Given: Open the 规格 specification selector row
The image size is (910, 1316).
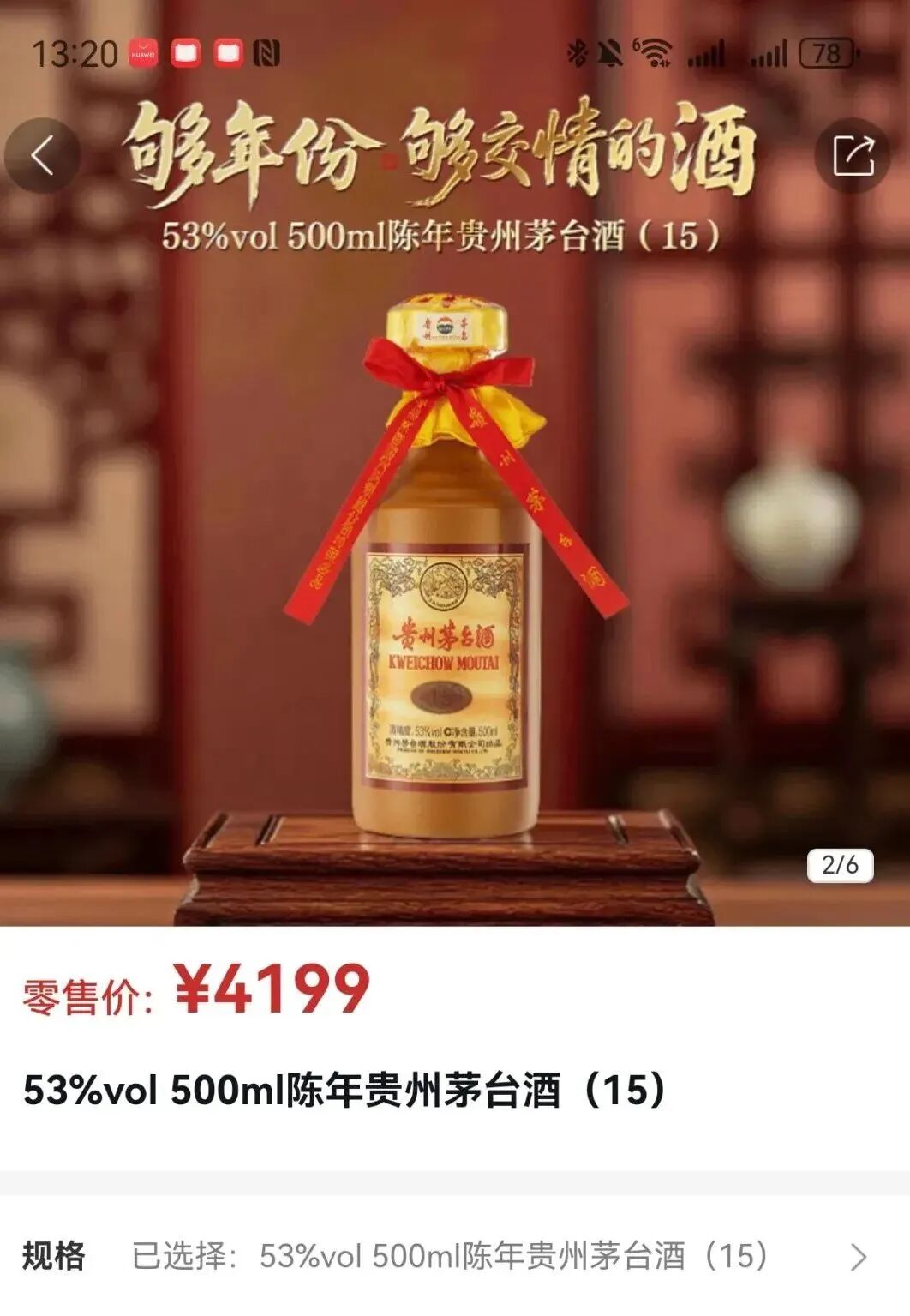Looking at the screenshot, I should (x=454, y=1256).
